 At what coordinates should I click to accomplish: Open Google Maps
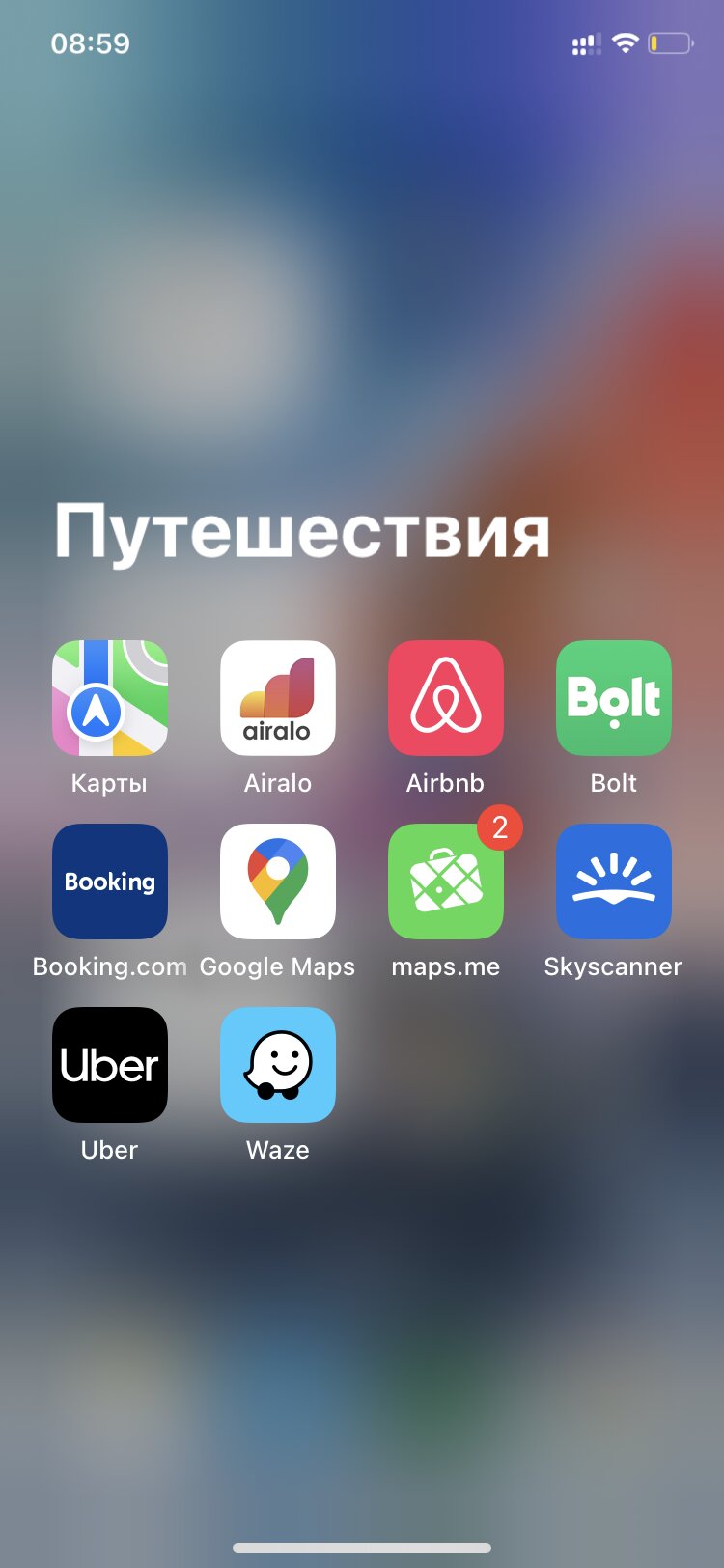coord(278,882)
